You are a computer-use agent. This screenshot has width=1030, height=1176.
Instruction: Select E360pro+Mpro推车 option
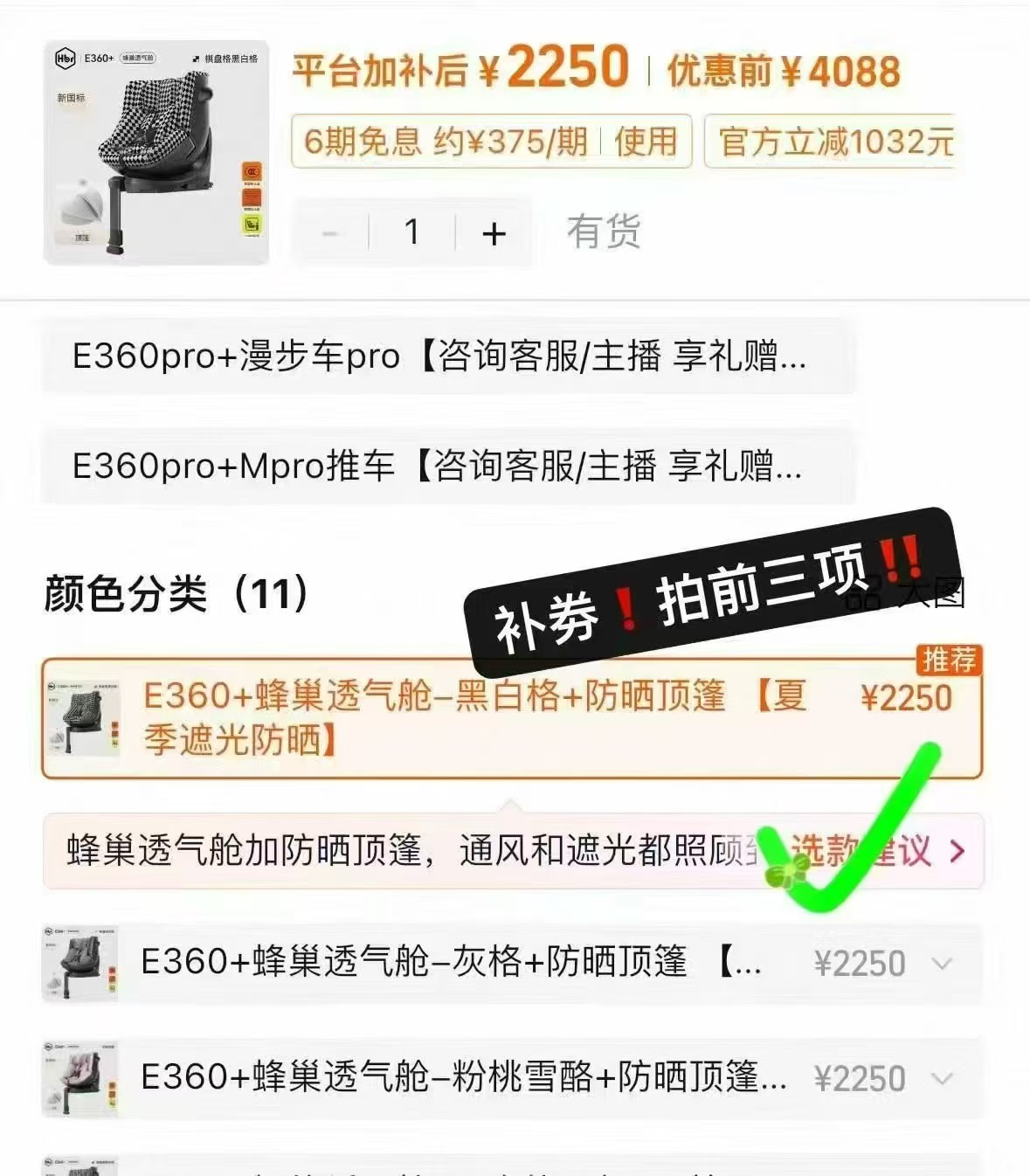pyautogui.click(x=447, y=466)
